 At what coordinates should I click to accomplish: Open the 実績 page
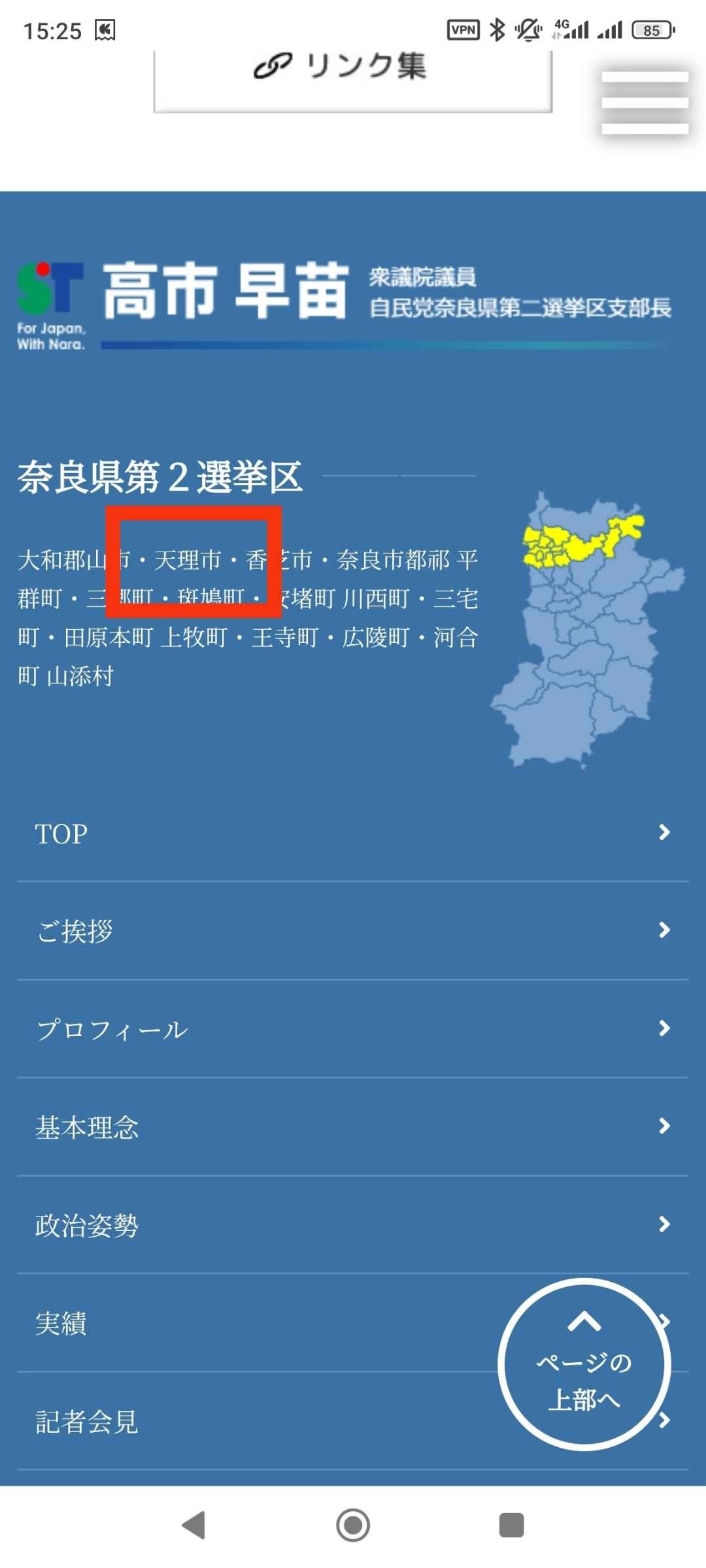(261, 1323)
